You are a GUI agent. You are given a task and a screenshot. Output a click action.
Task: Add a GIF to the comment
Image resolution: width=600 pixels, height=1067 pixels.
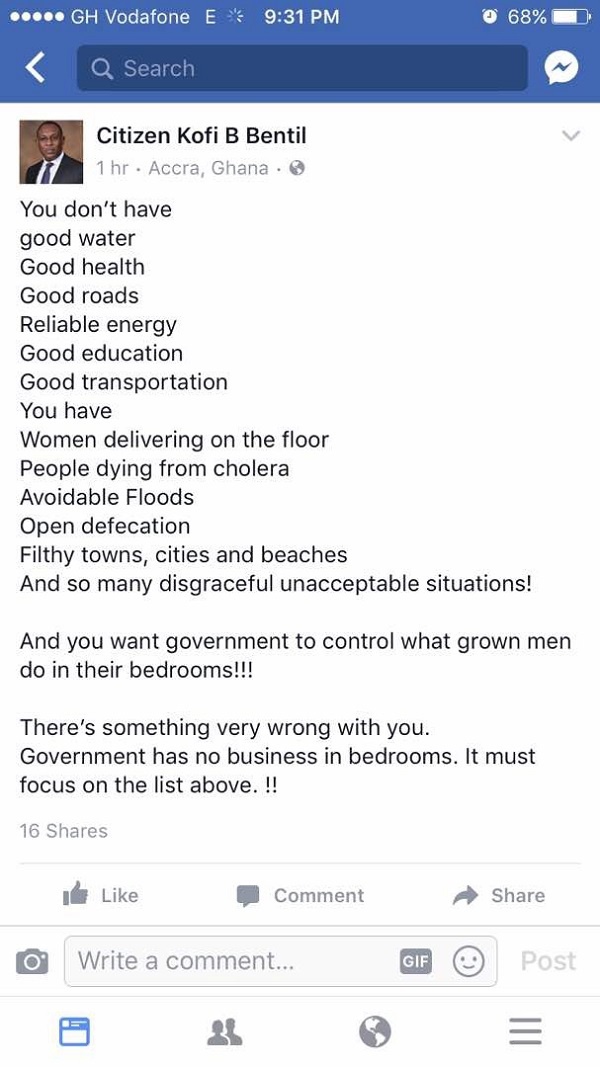416,961
